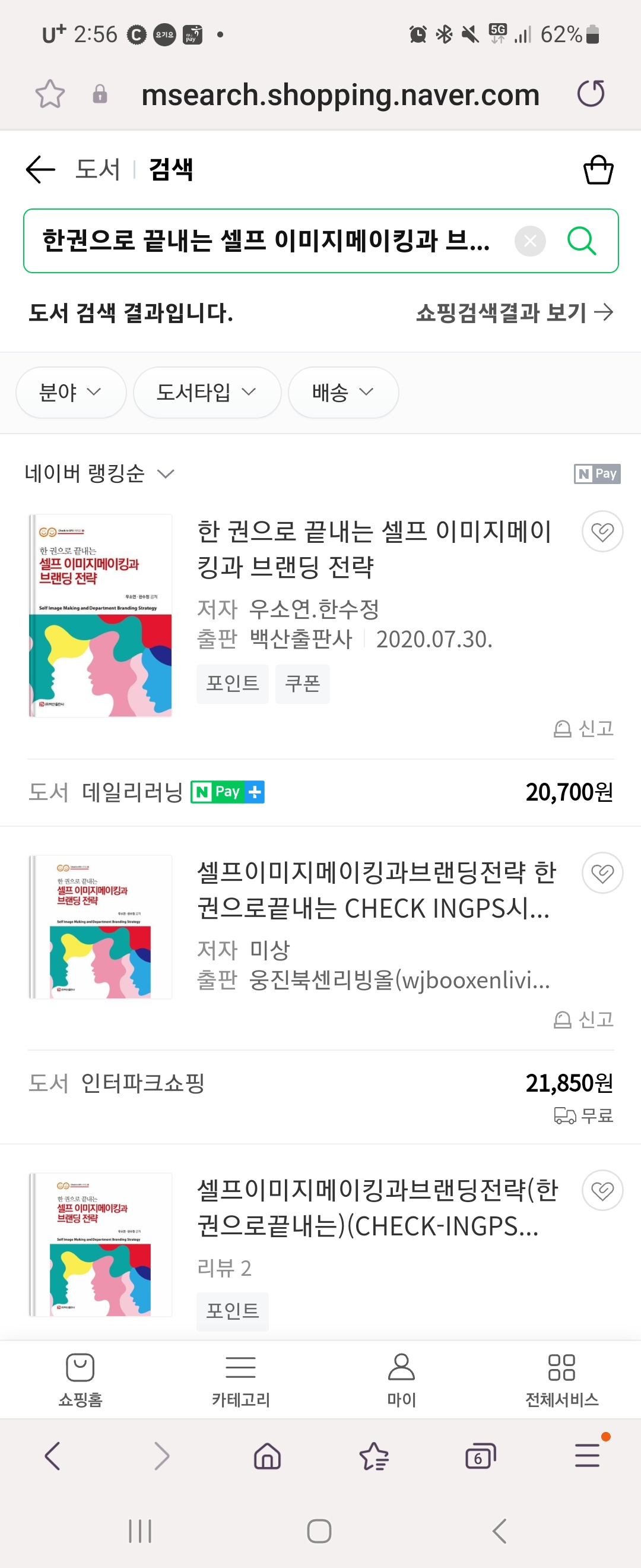
Task: Expand the 도서타입 filter
Action: (x=207, y=393)
